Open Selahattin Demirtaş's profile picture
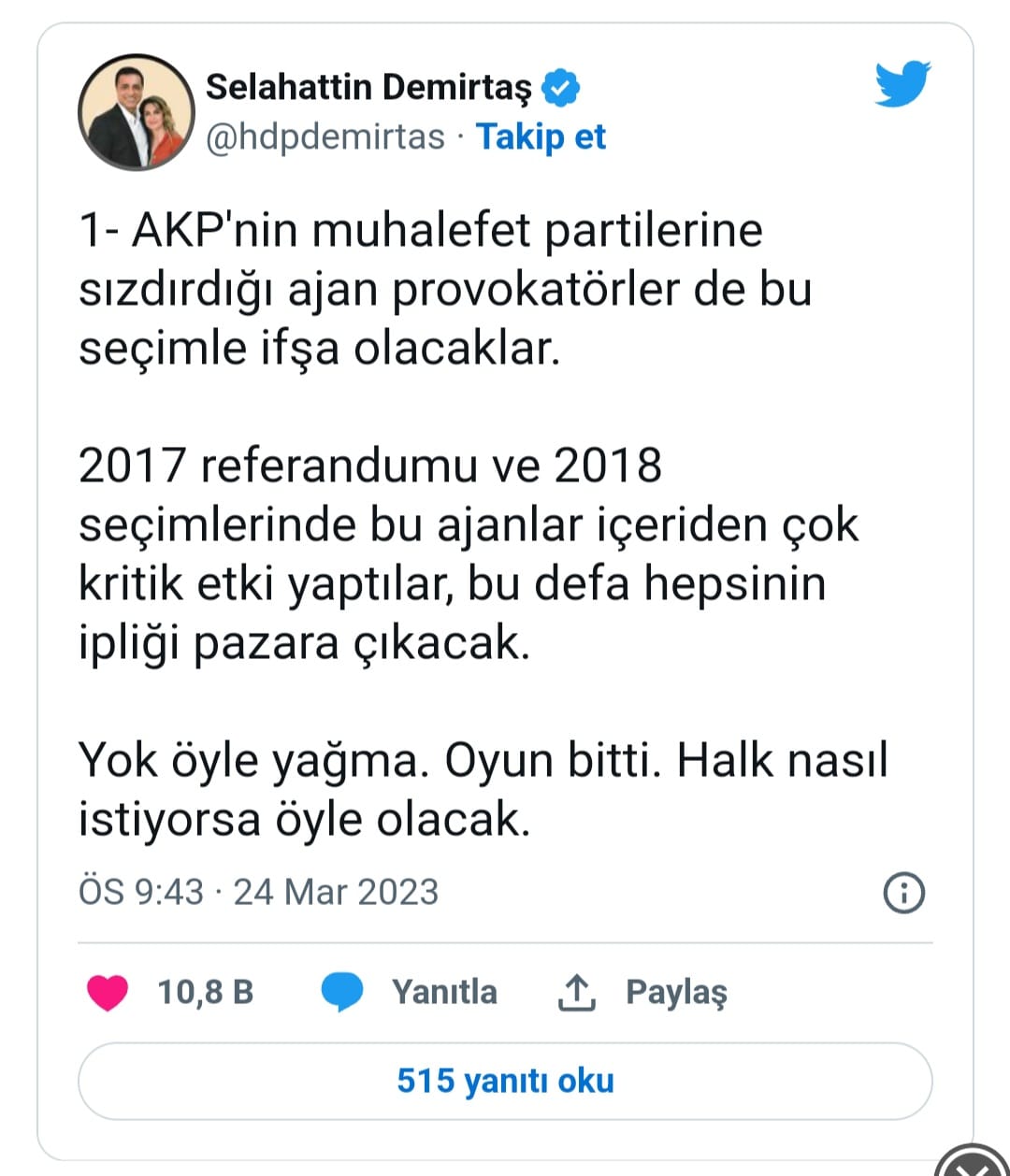 click(x=136, y=112)
